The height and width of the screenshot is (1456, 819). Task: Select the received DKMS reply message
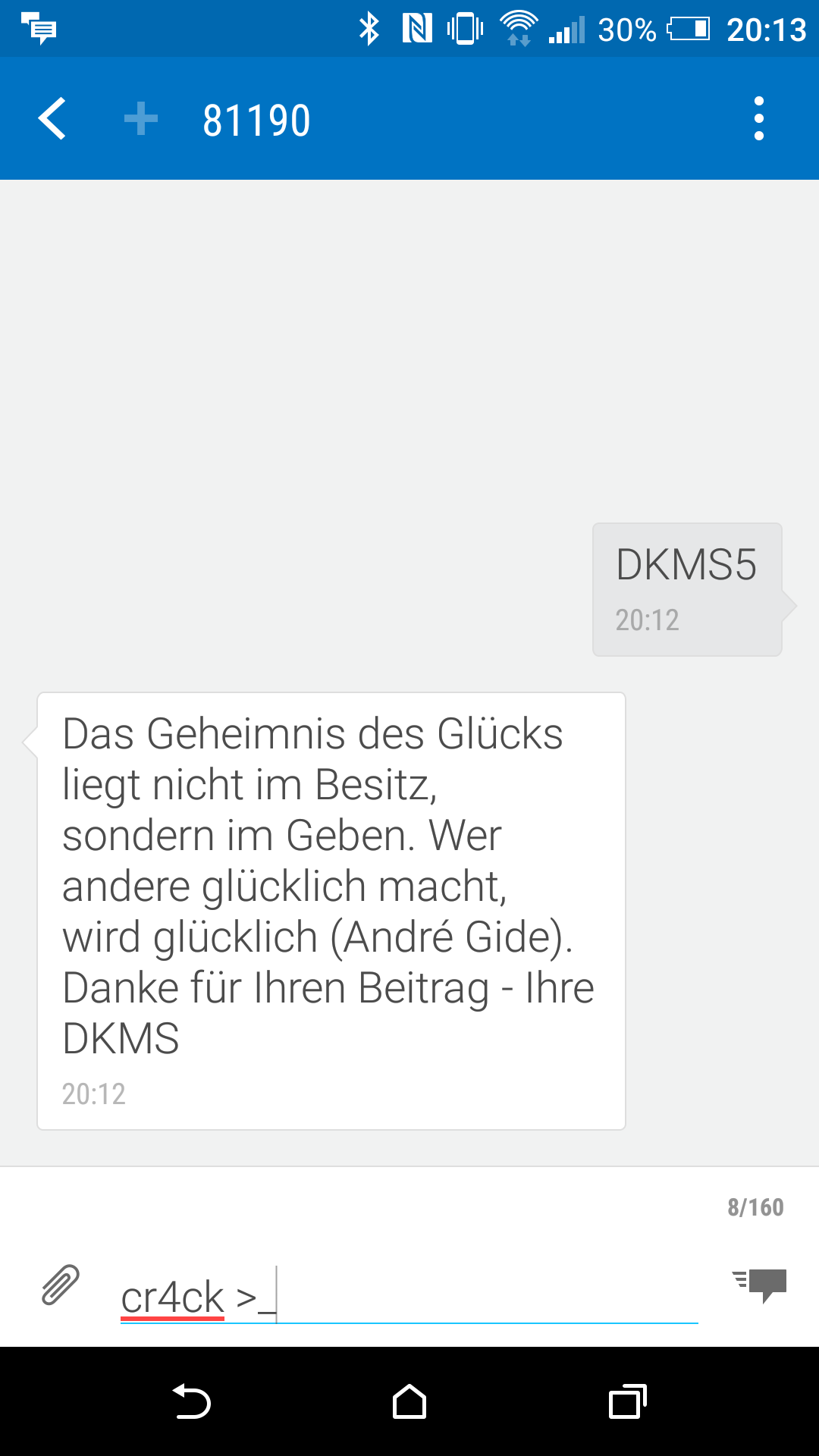(x=331, y=911)
